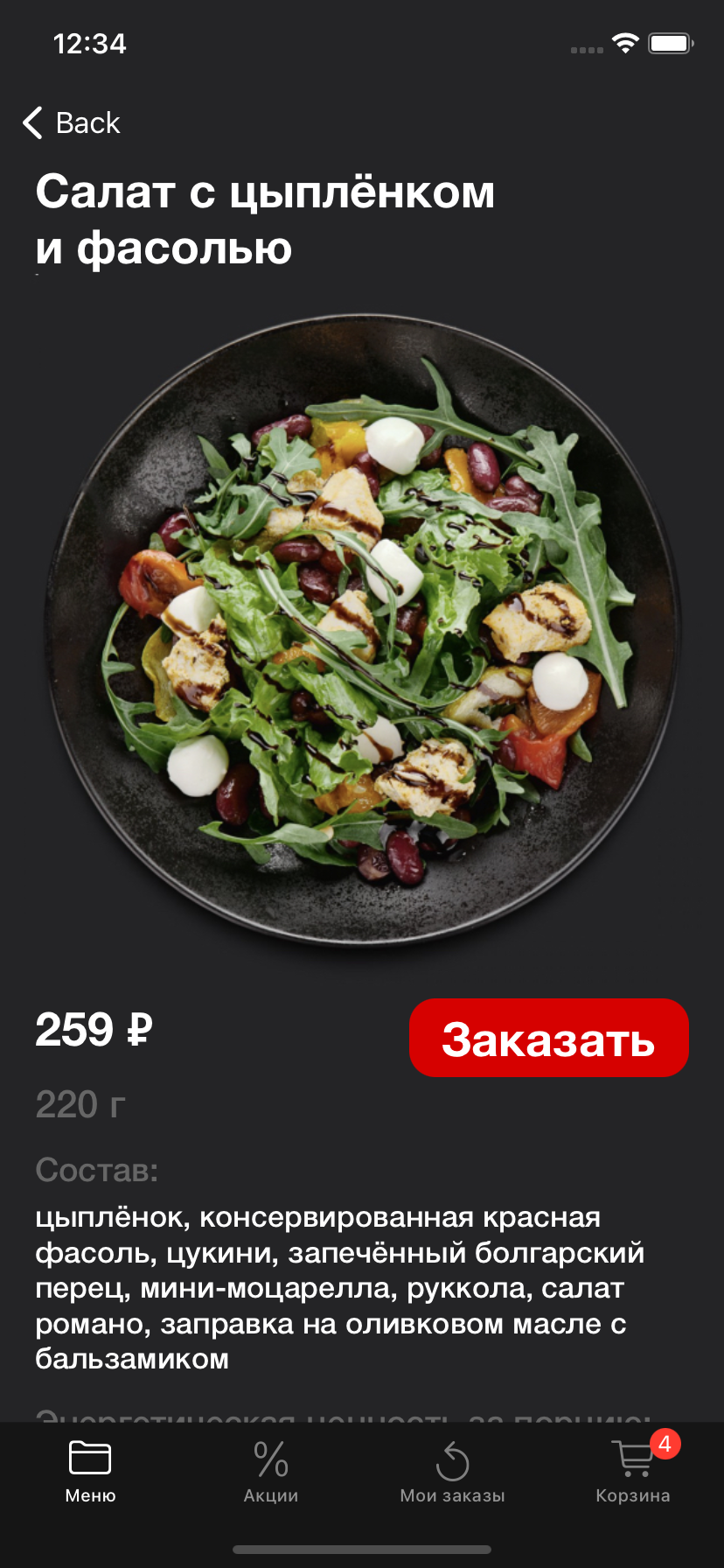Click the Мои заказы history clock icon
Screen dimensions: 724x1568
click(x=452, y=1458)
